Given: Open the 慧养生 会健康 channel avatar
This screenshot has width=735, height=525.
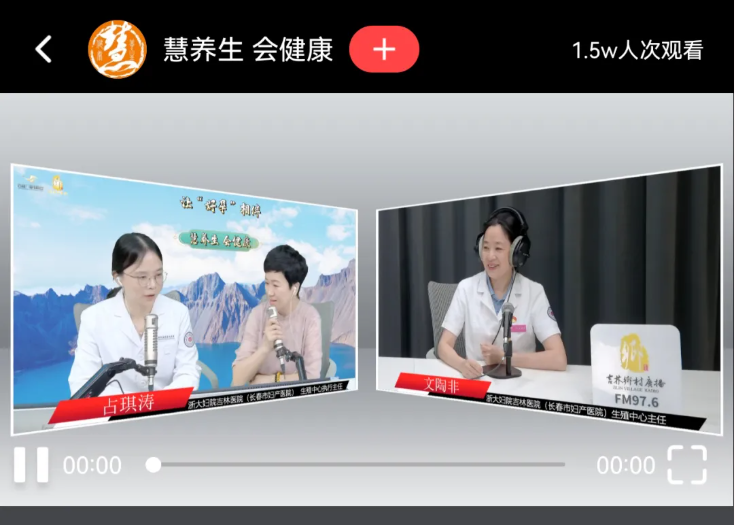Looking at the screenshot, I should pyautogui.click(x=117, y=49).
